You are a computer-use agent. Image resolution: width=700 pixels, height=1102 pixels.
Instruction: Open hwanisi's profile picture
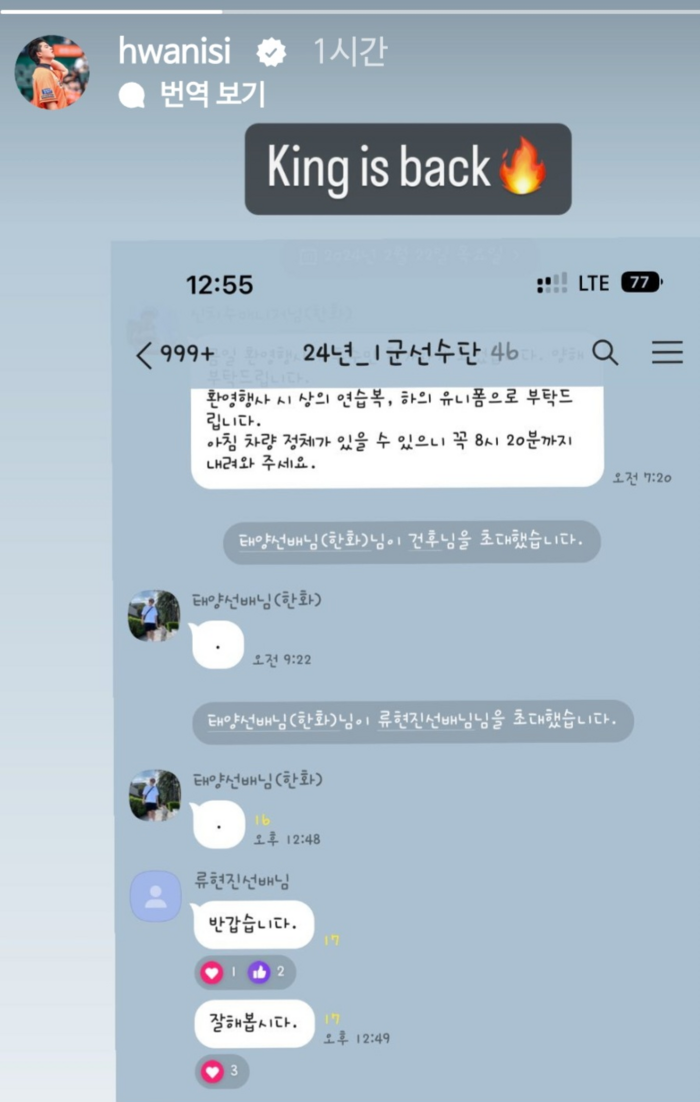tap(51, 71)
